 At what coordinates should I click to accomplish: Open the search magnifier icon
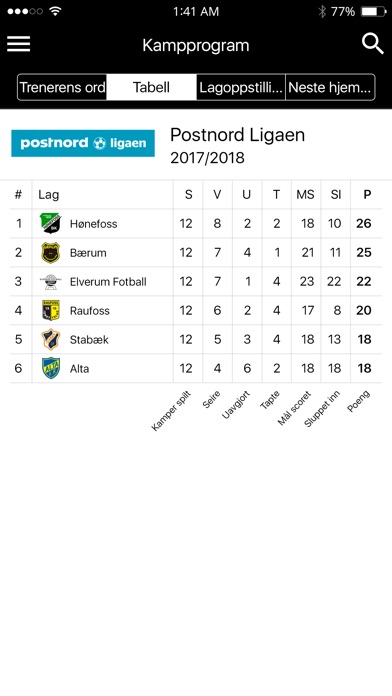point(372,44)
